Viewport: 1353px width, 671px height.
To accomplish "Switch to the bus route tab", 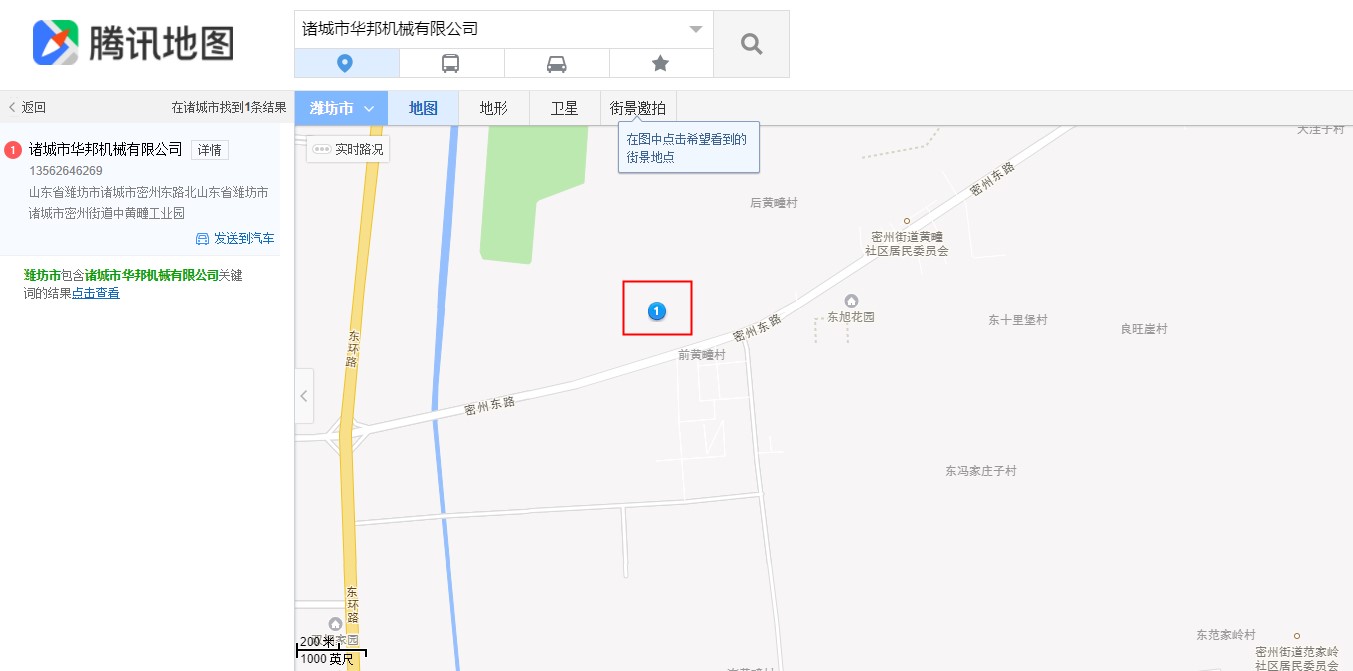I will [x=451, y=63].
